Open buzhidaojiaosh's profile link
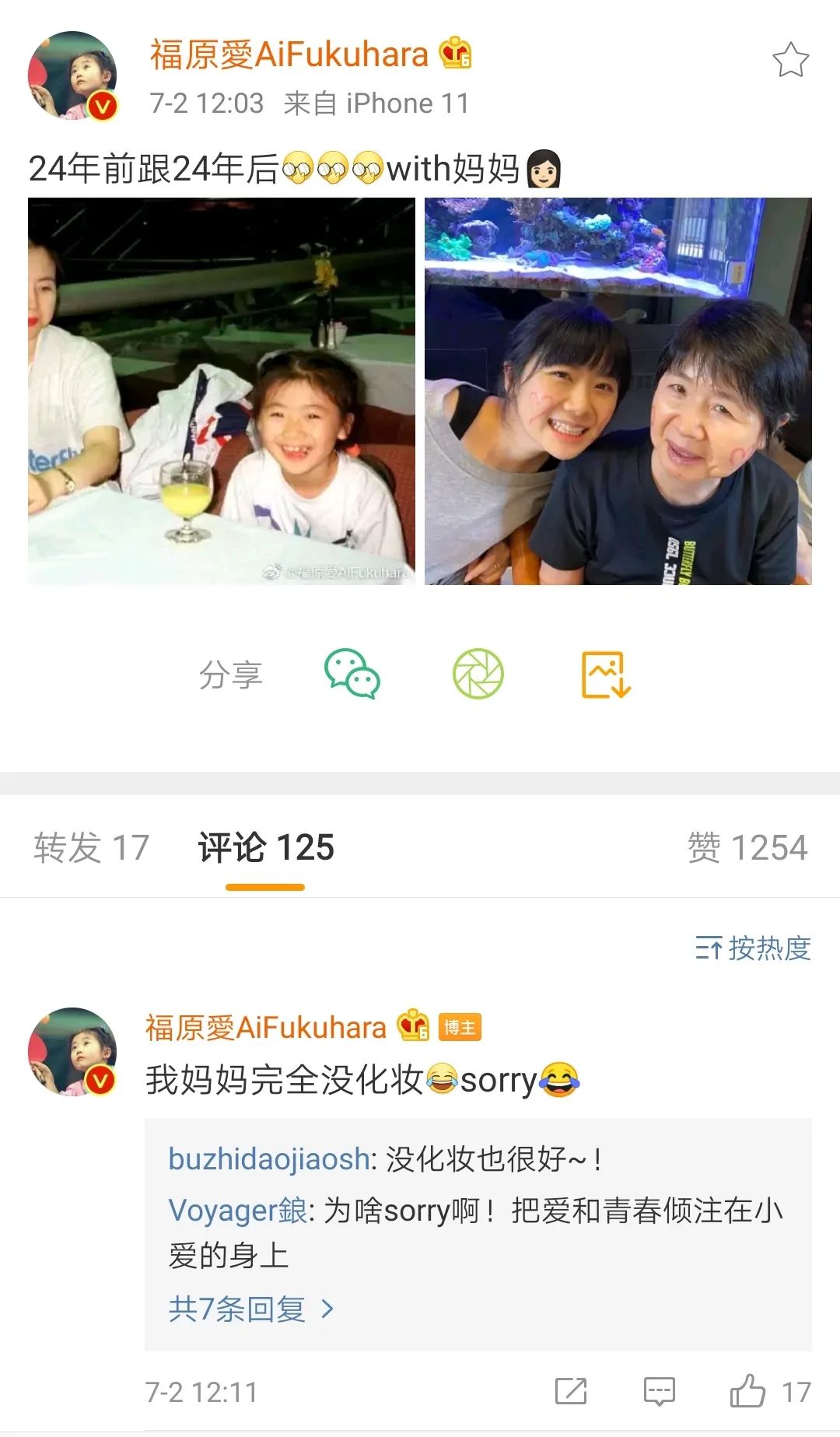 point(268,1159)
